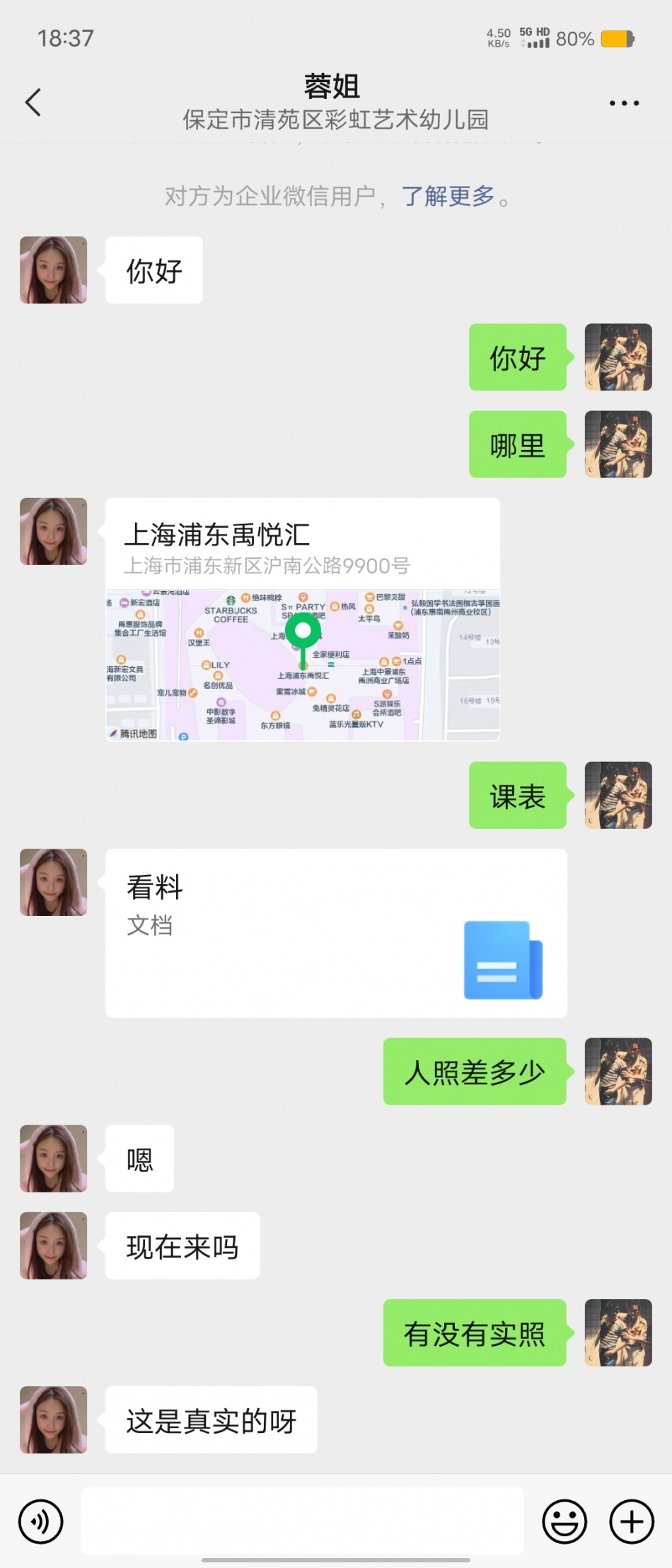Open the plus attachment menu

[x=631, y=1521]
